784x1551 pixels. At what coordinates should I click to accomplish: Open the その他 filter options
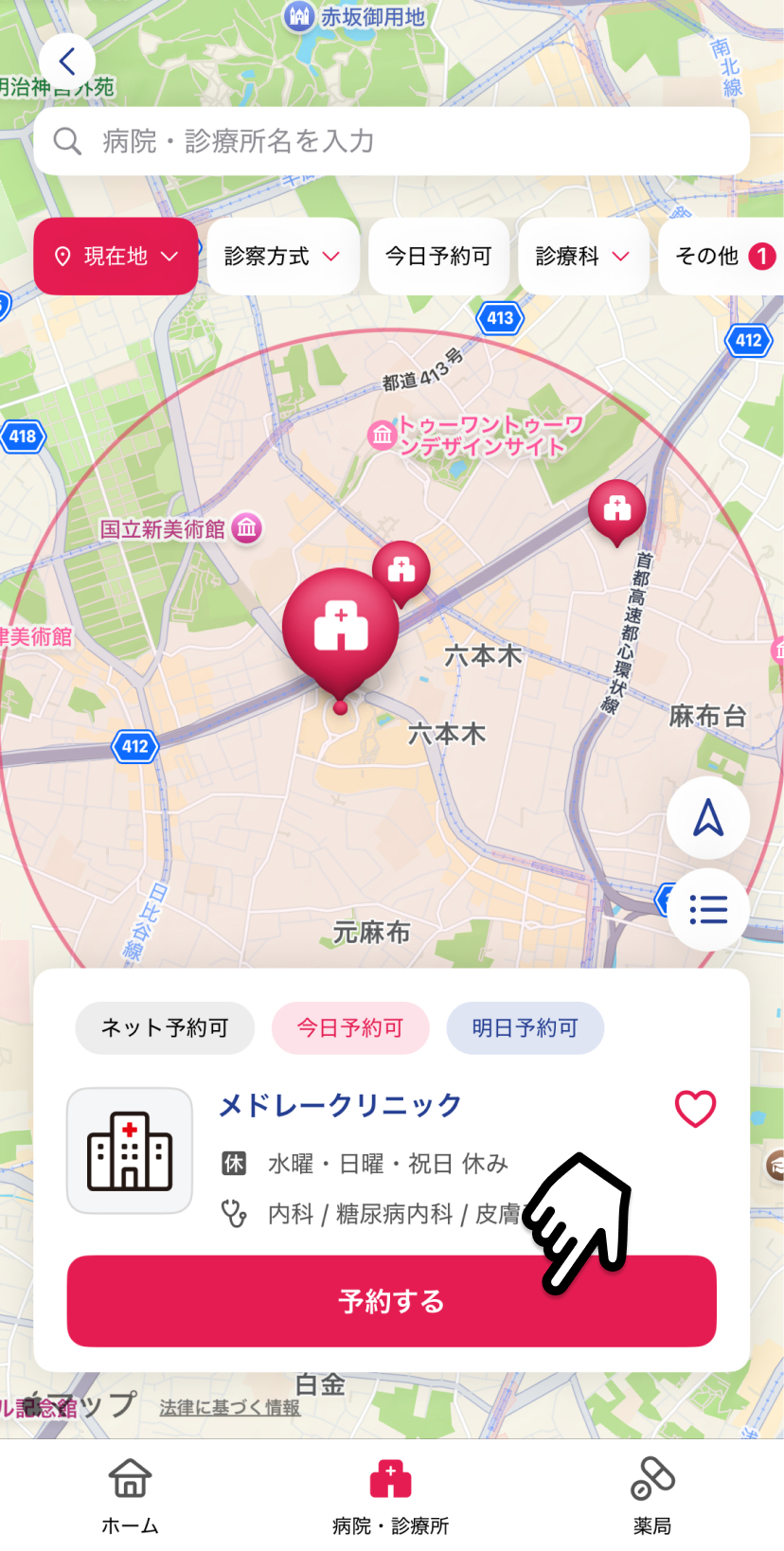(722, 257)
